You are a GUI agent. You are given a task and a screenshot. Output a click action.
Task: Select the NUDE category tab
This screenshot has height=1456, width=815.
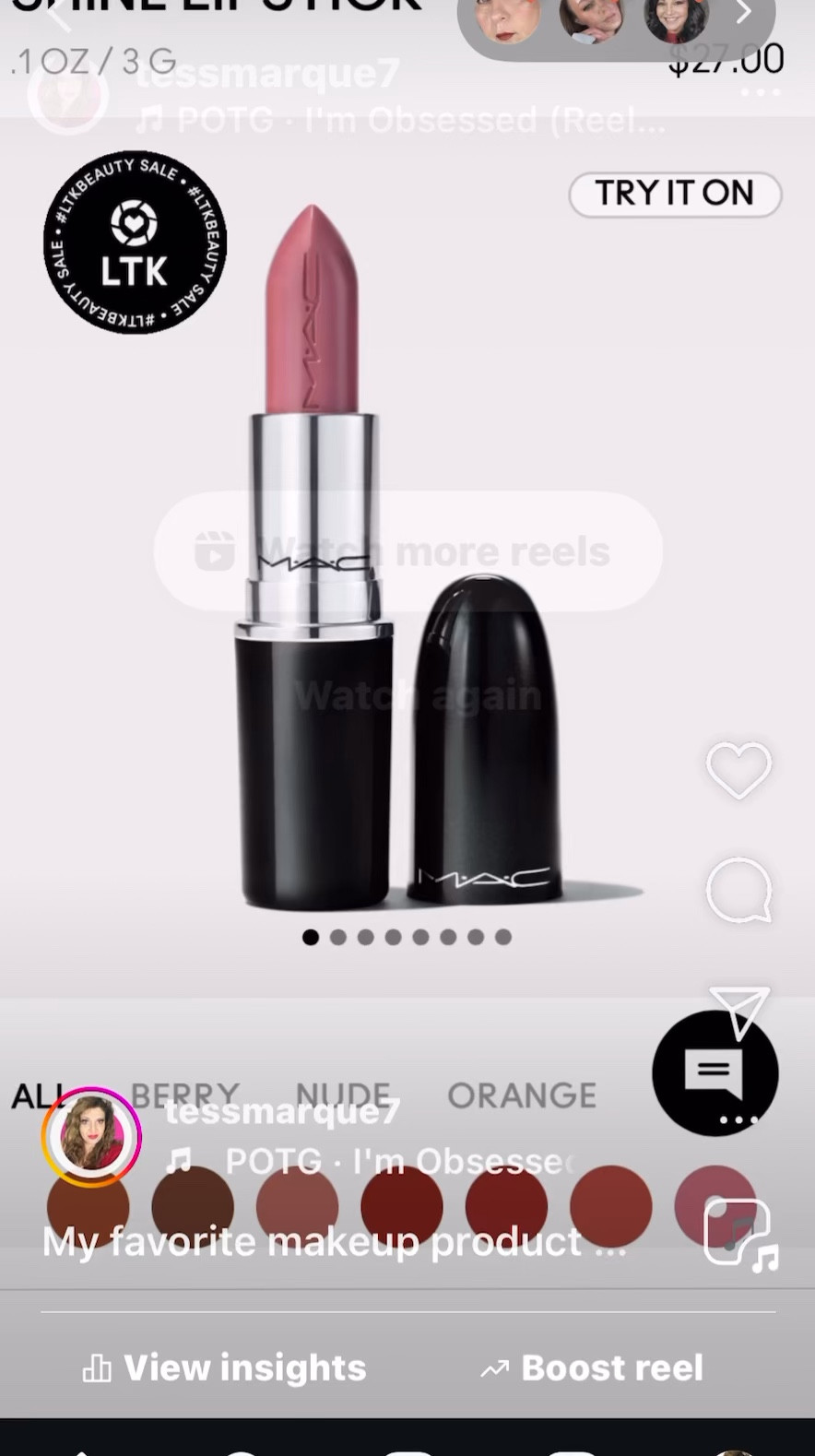[x=345, y=1095]
